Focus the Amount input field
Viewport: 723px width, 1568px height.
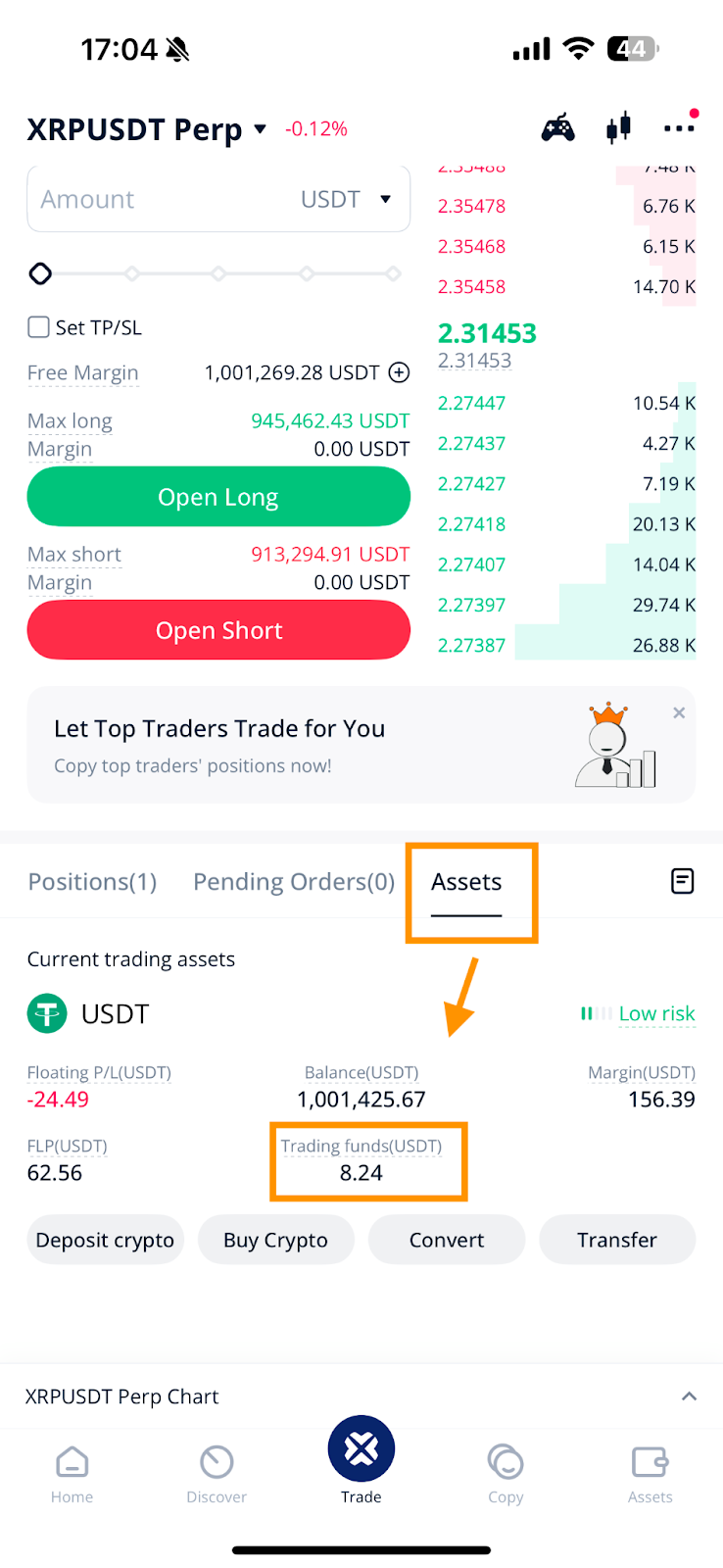click(157, 200)
